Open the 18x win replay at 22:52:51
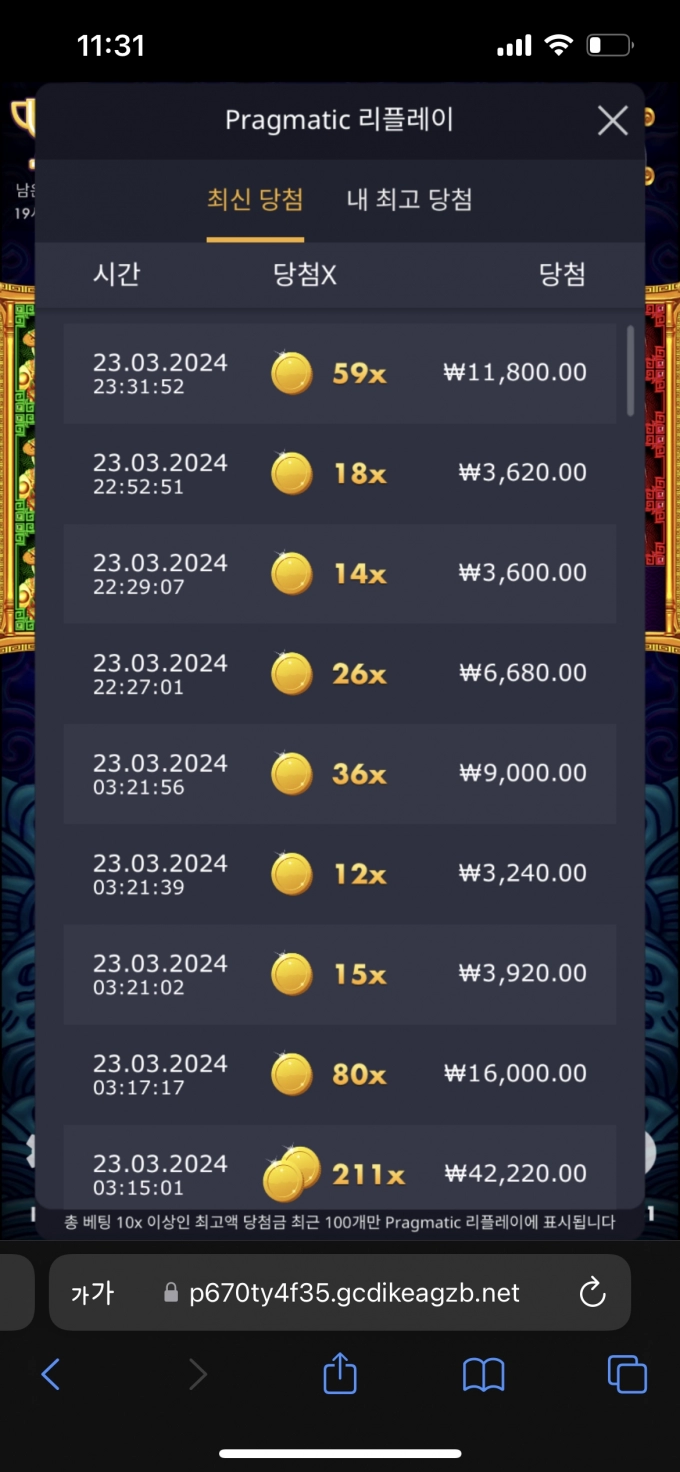This screenshot has height=1472, width=680. point(340,473)
